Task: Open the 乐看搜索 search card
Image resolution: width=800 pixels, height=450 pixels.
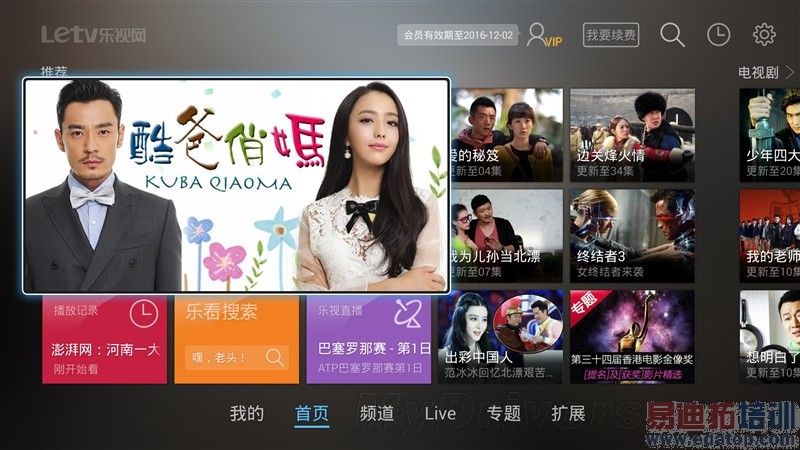Action: (237, 340)
